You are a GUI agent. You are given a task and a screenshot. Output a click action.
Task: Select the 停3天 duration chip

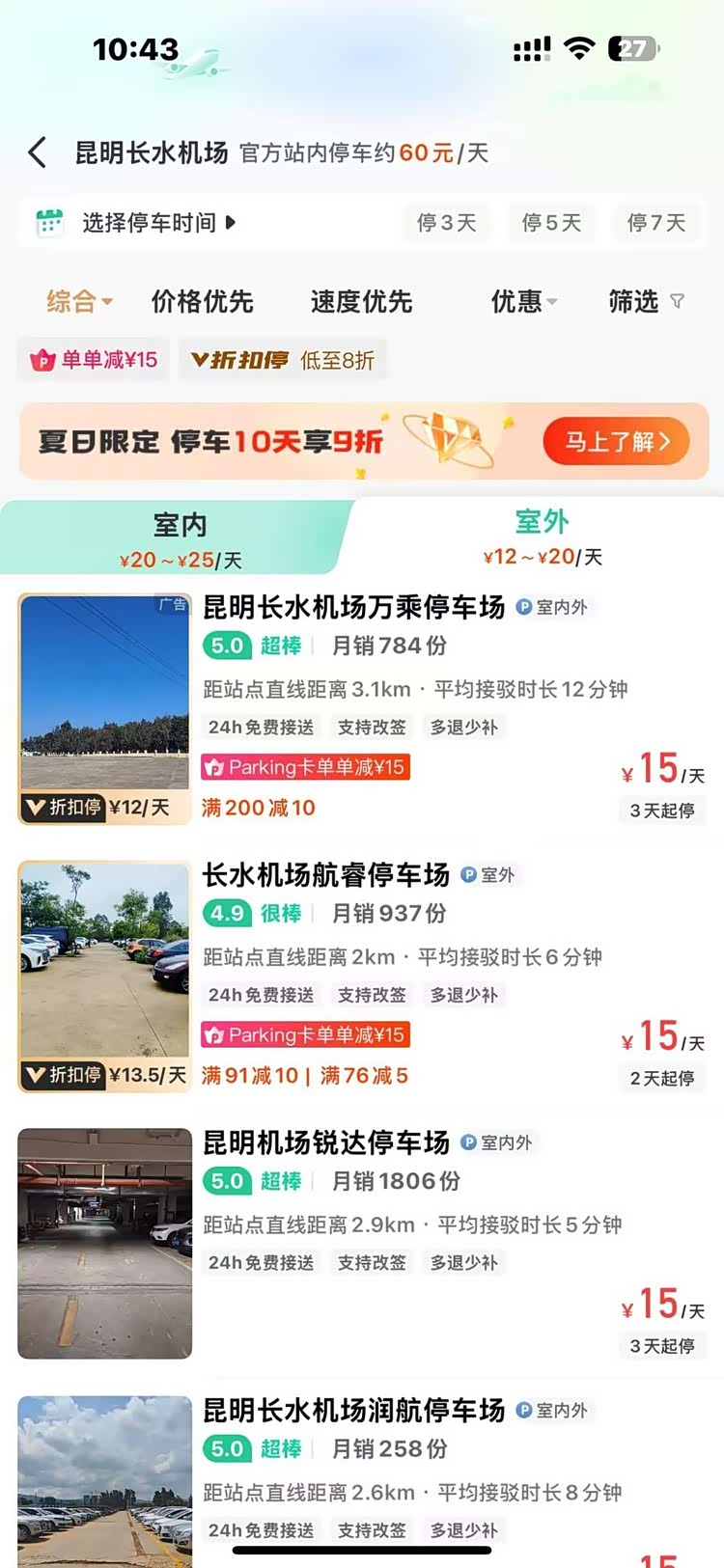(447, 223)
